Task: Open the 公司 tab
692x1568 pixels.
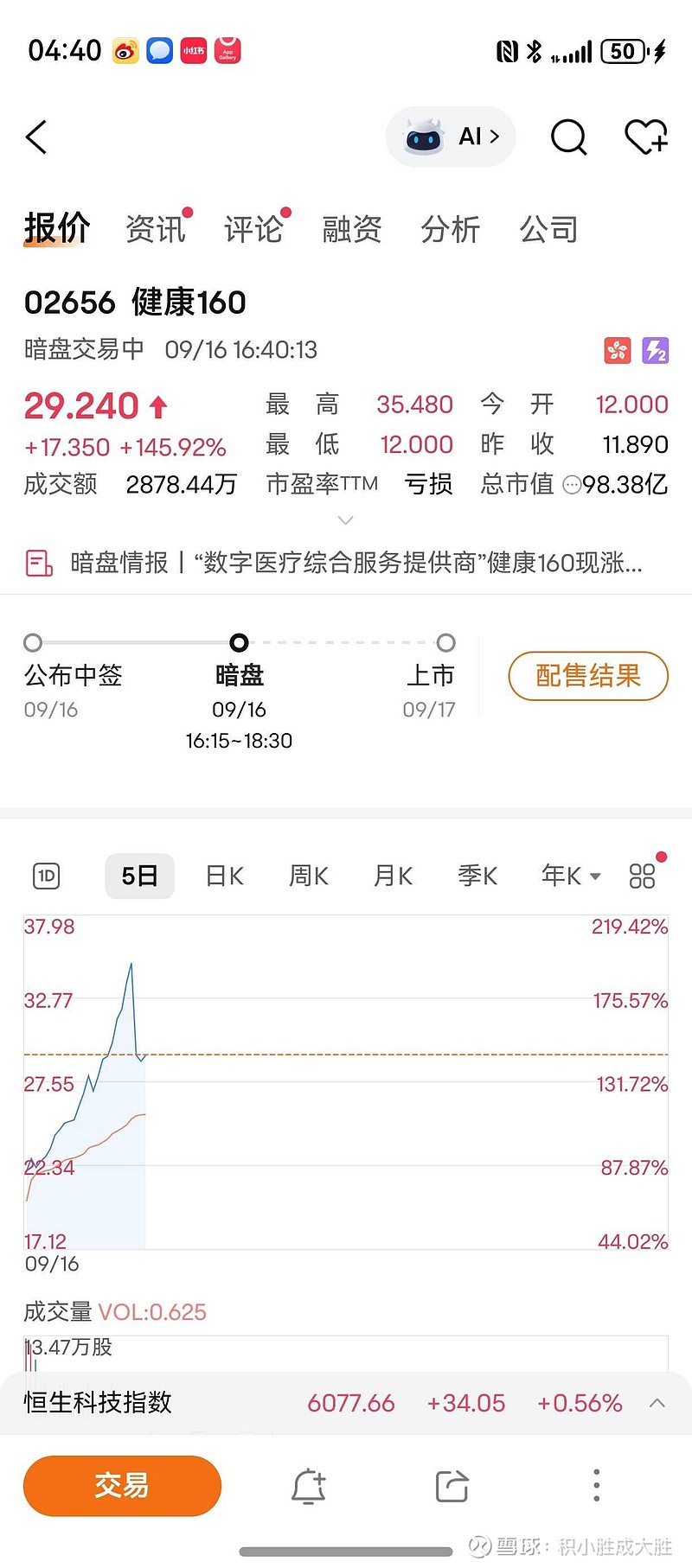Action: 548,229
